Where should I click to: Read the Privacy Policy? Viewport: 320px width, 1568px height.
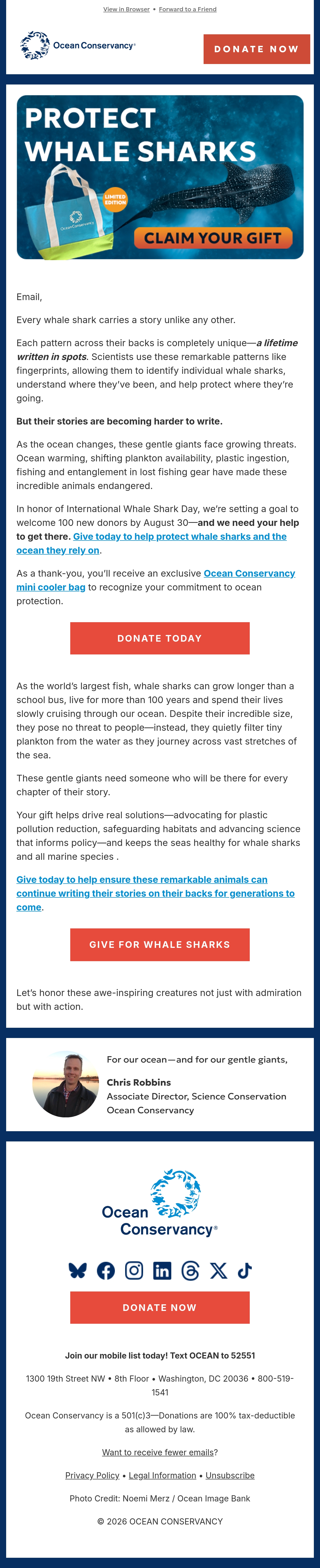[x=93, y=1476]
